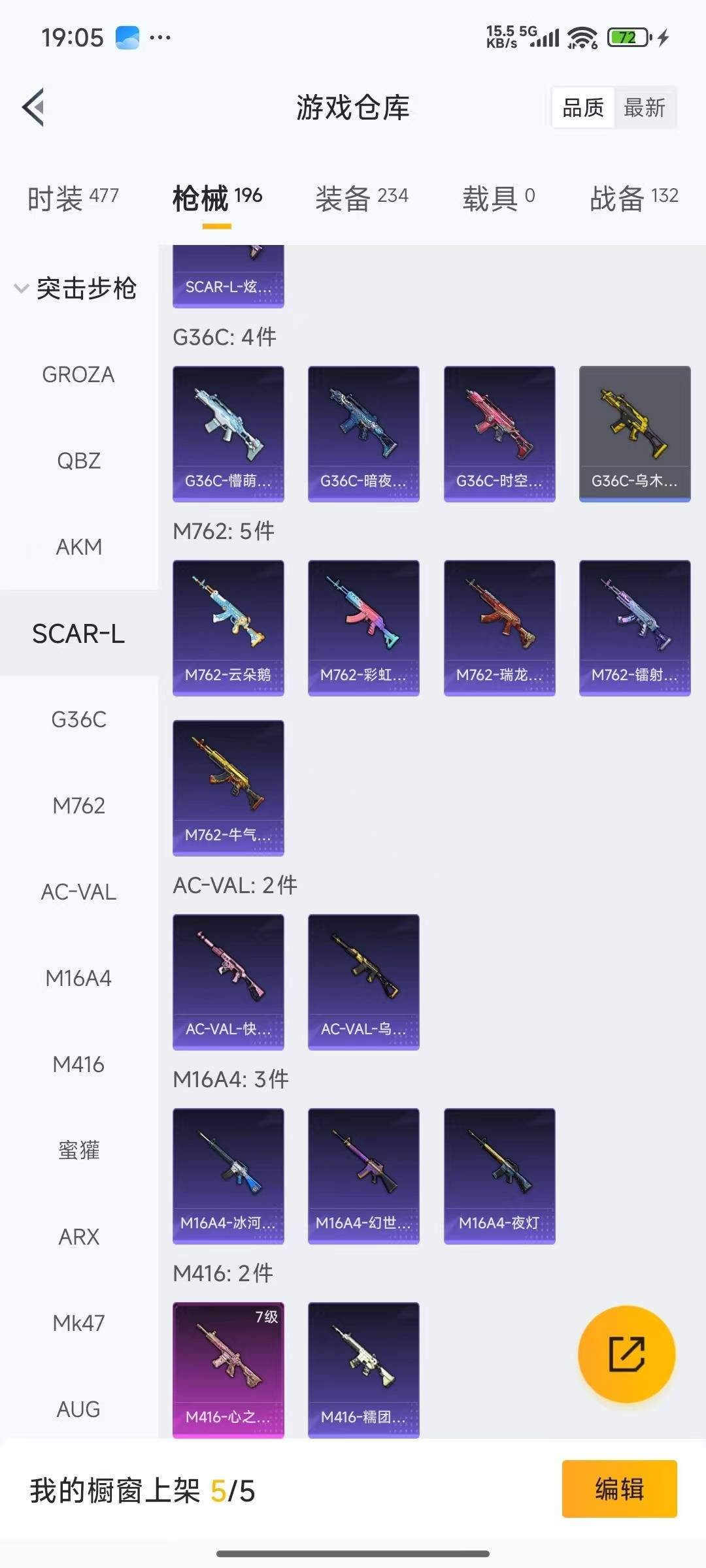Switch sorting to 最新
Image resolution: width=706 pixels, height=1568 pixels.
click(644, 108)
